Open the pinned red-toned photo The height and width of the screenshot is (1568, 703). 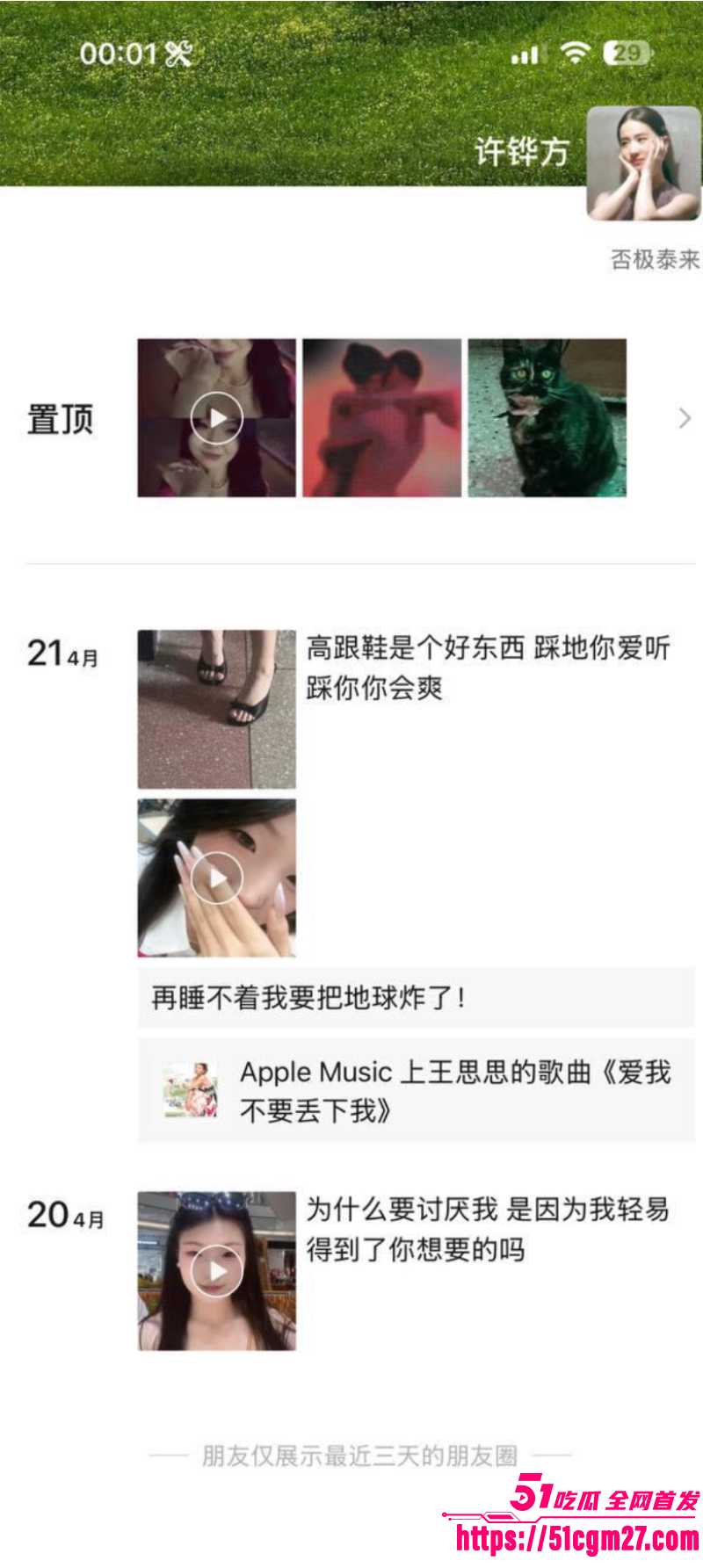coord(381,418)
